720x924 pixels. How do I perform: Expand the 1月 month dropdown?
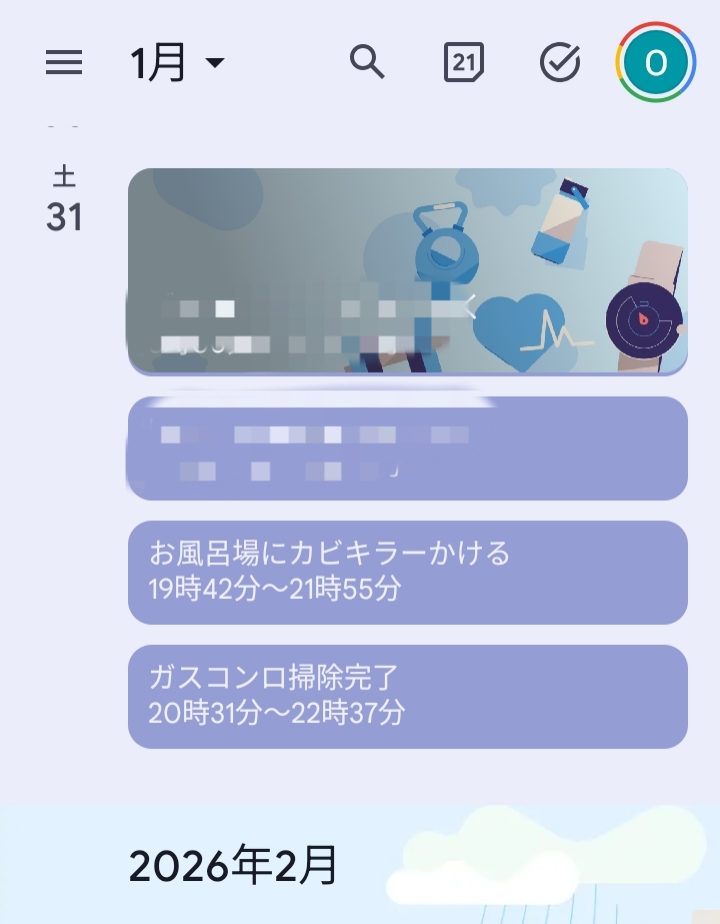click(x=177, y=63)
